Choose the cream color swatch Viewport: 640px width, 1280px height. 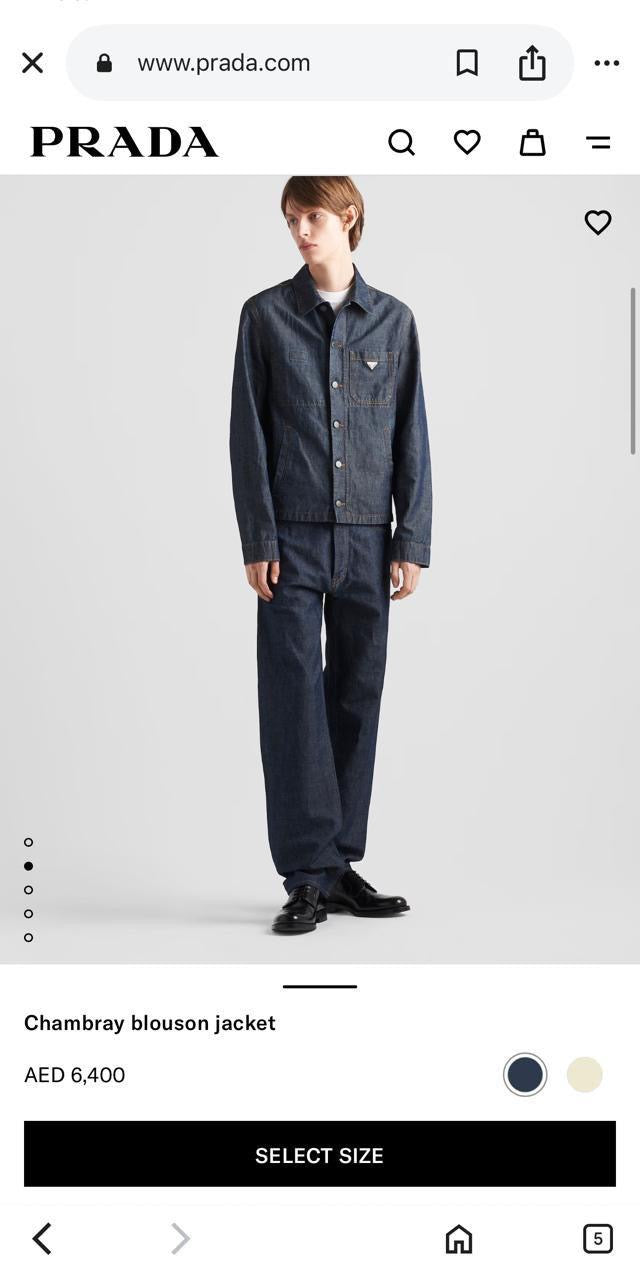pos(584,1075)
